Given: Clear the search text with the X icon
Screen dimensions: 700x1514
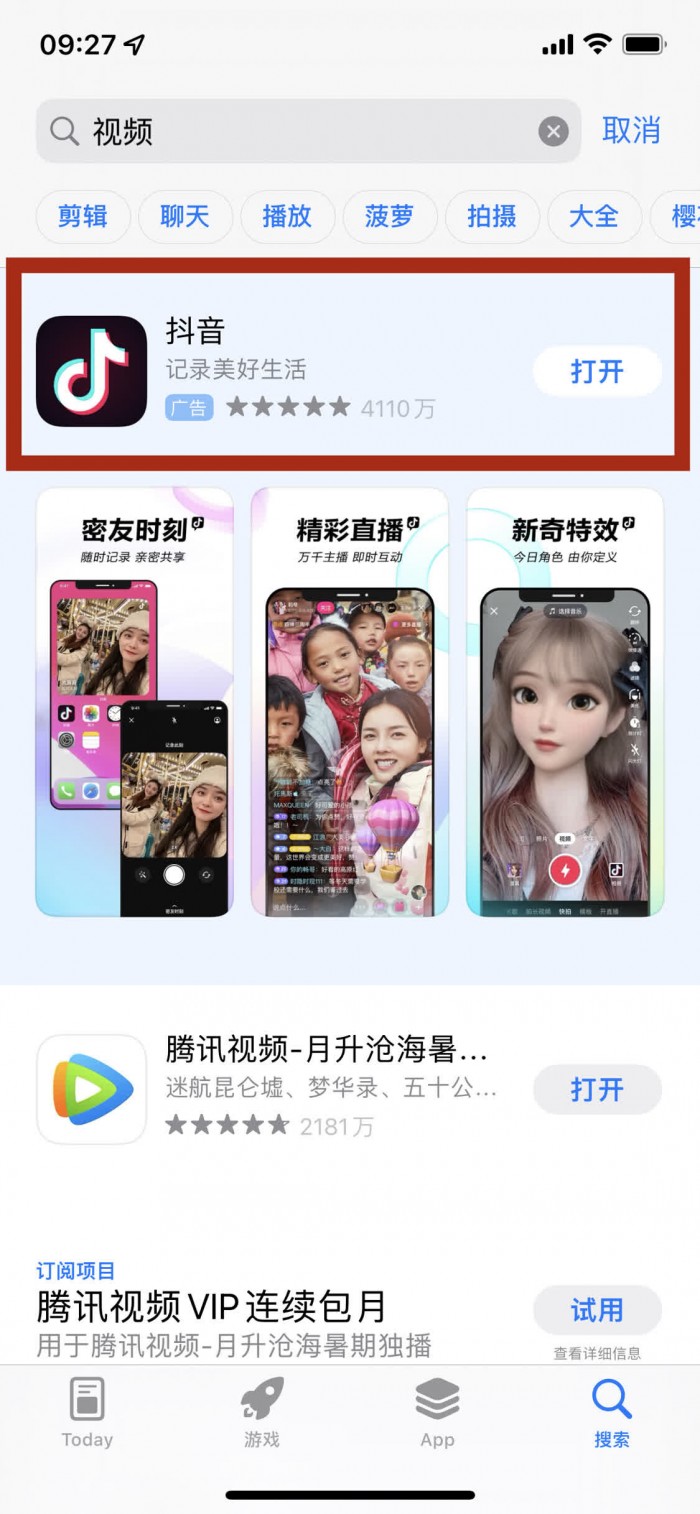Looking at the screenshot, I should [553, 131].
